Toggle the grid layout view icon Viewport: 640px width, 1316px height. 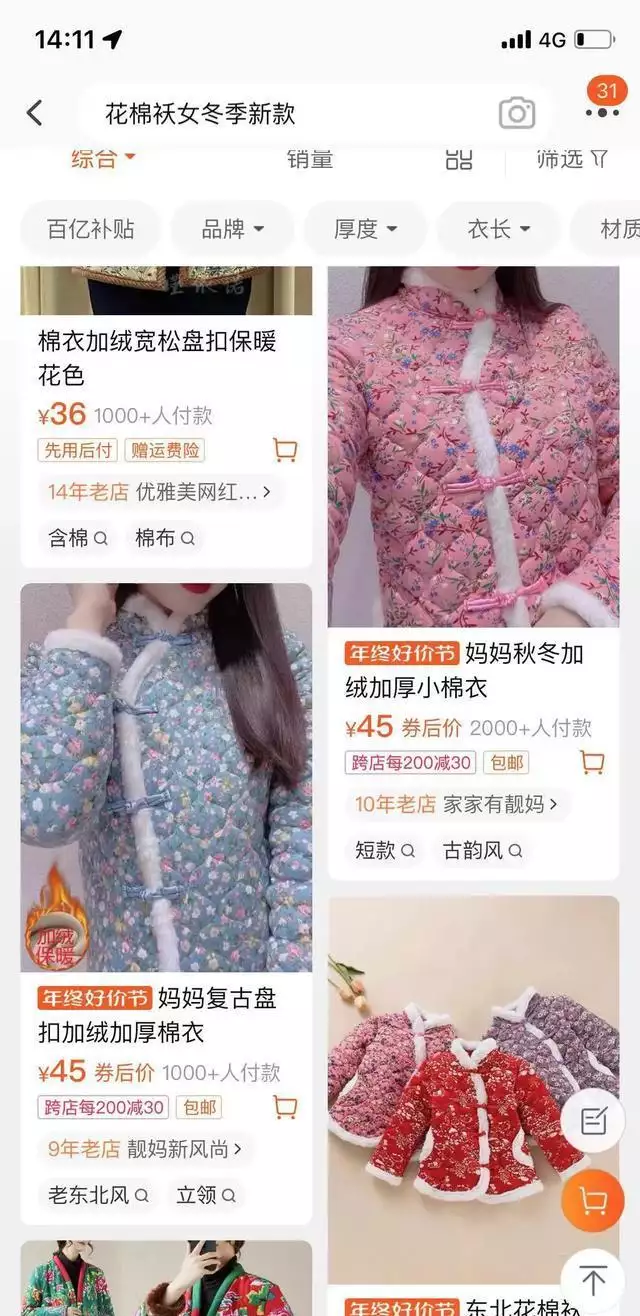(x=459, y=159)
